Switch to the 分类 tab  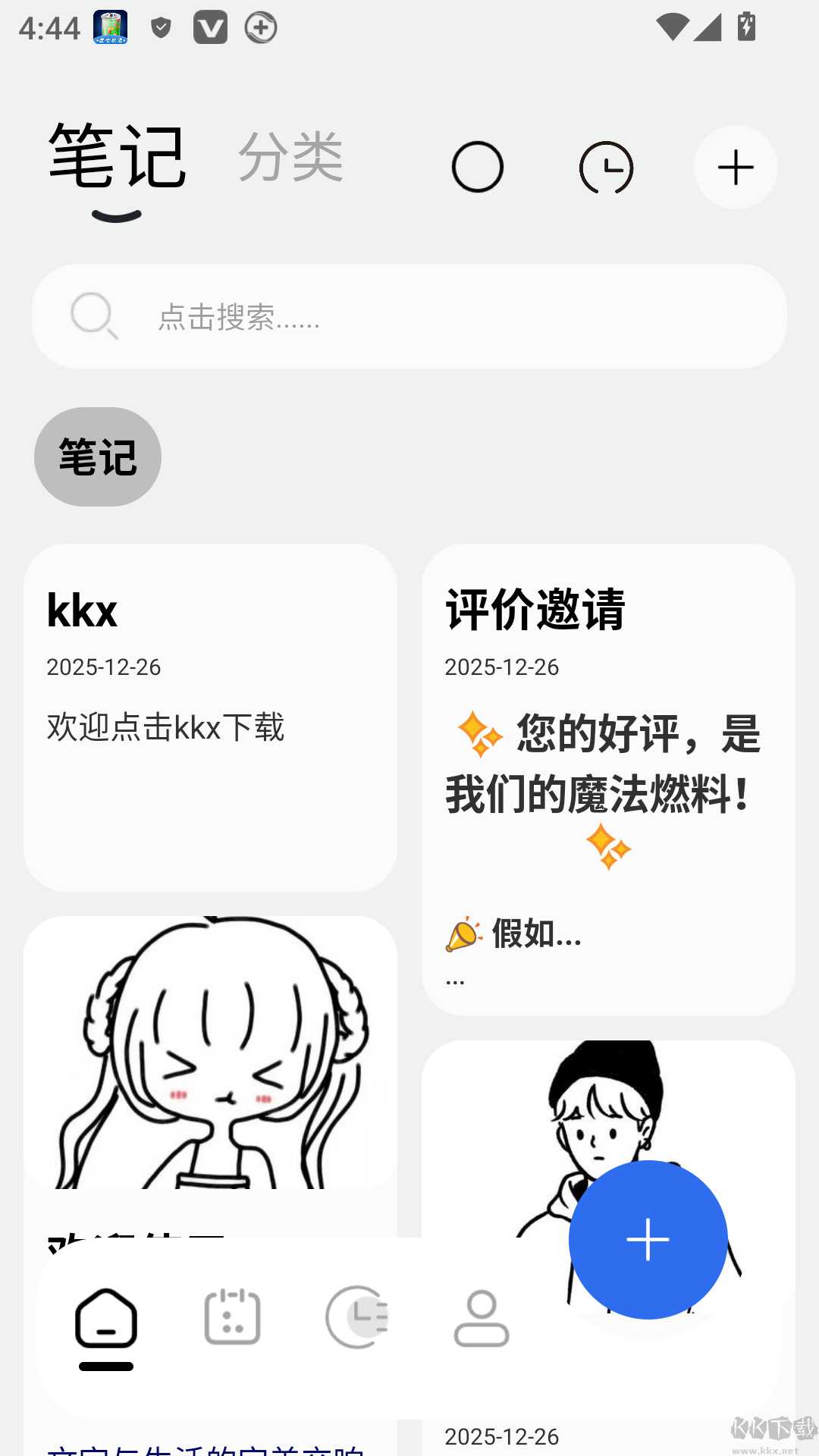(x=292, y=157)
